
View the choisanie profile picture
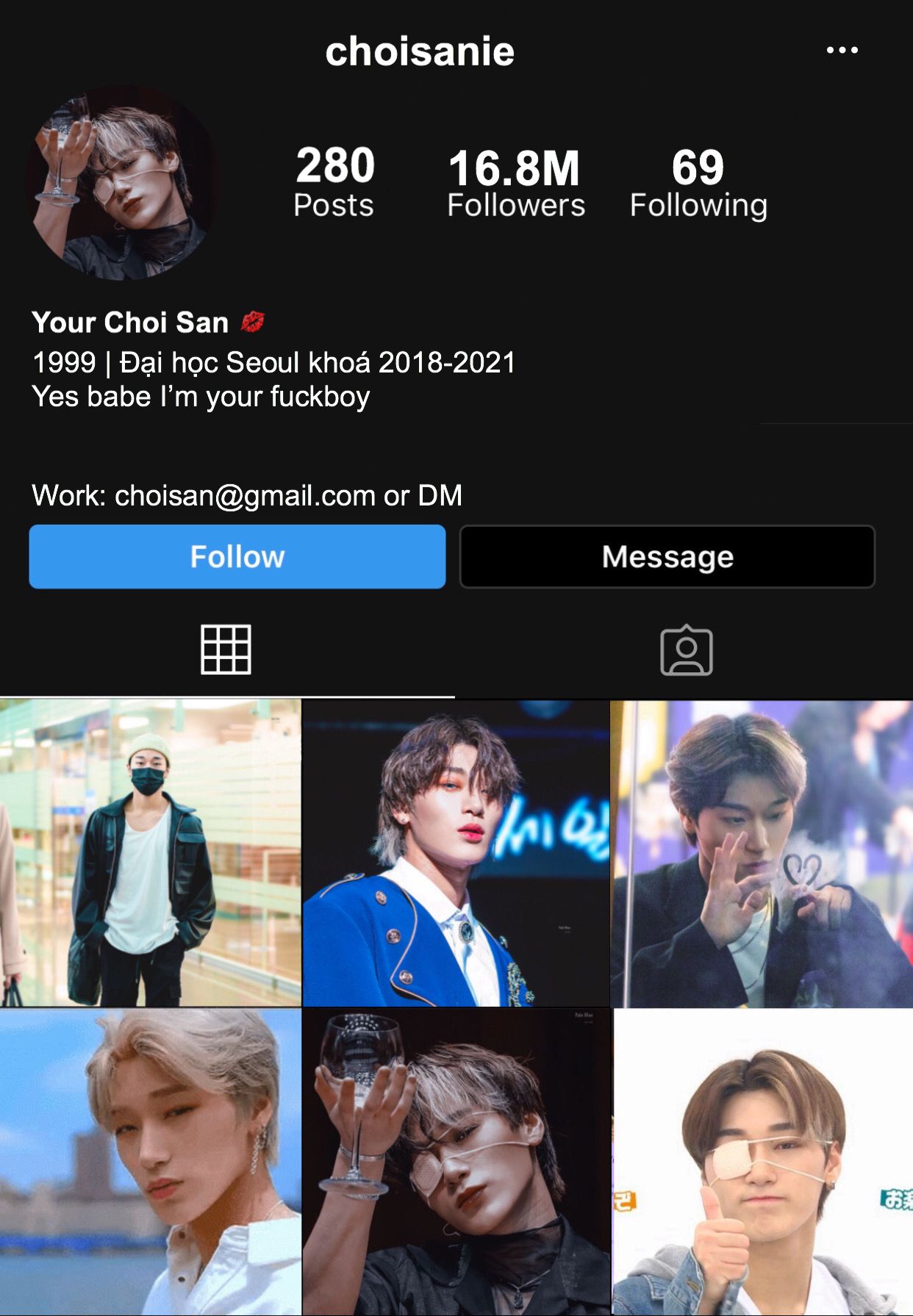click(x=123, y=182)
